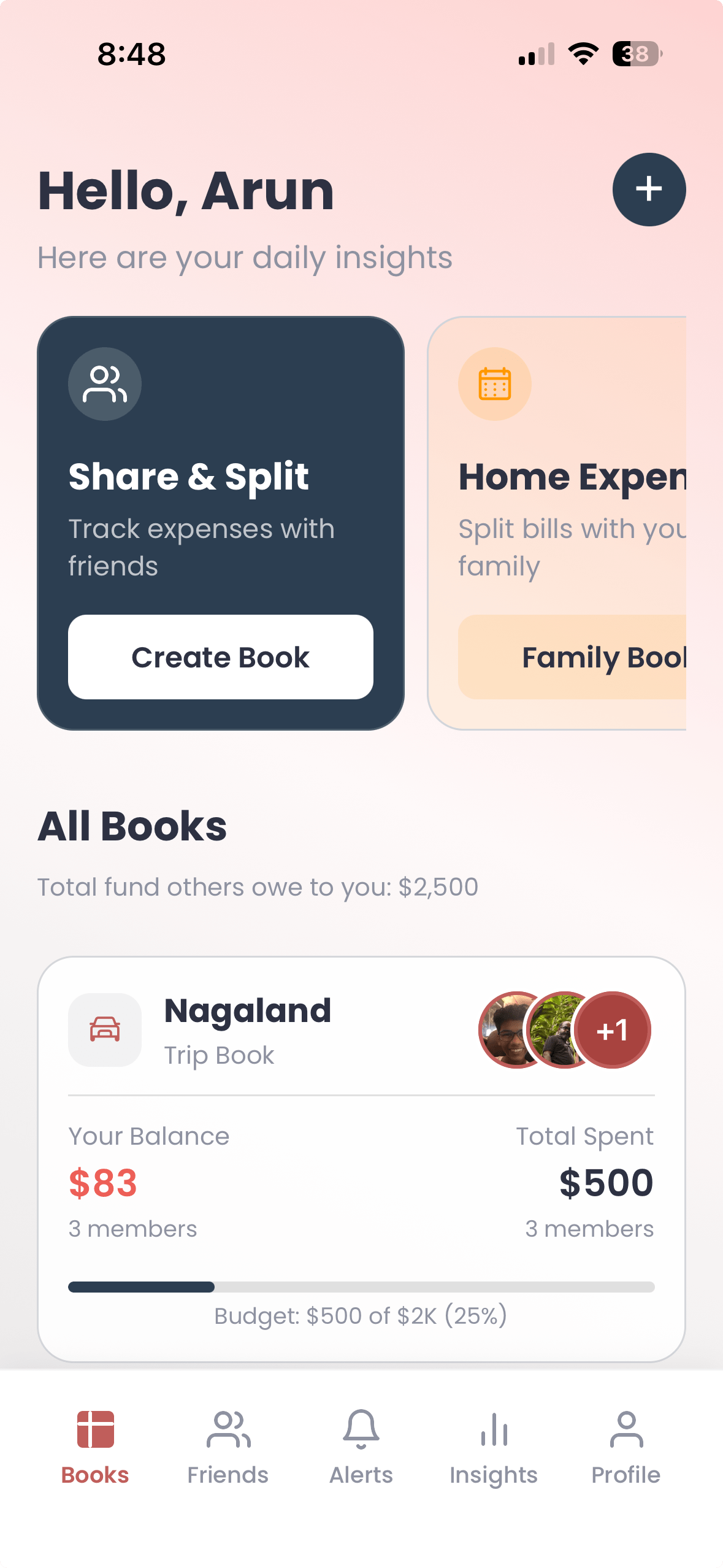Open the Profile tab
This screenshot has width=723, height=1568.
tap(626, 1447)
